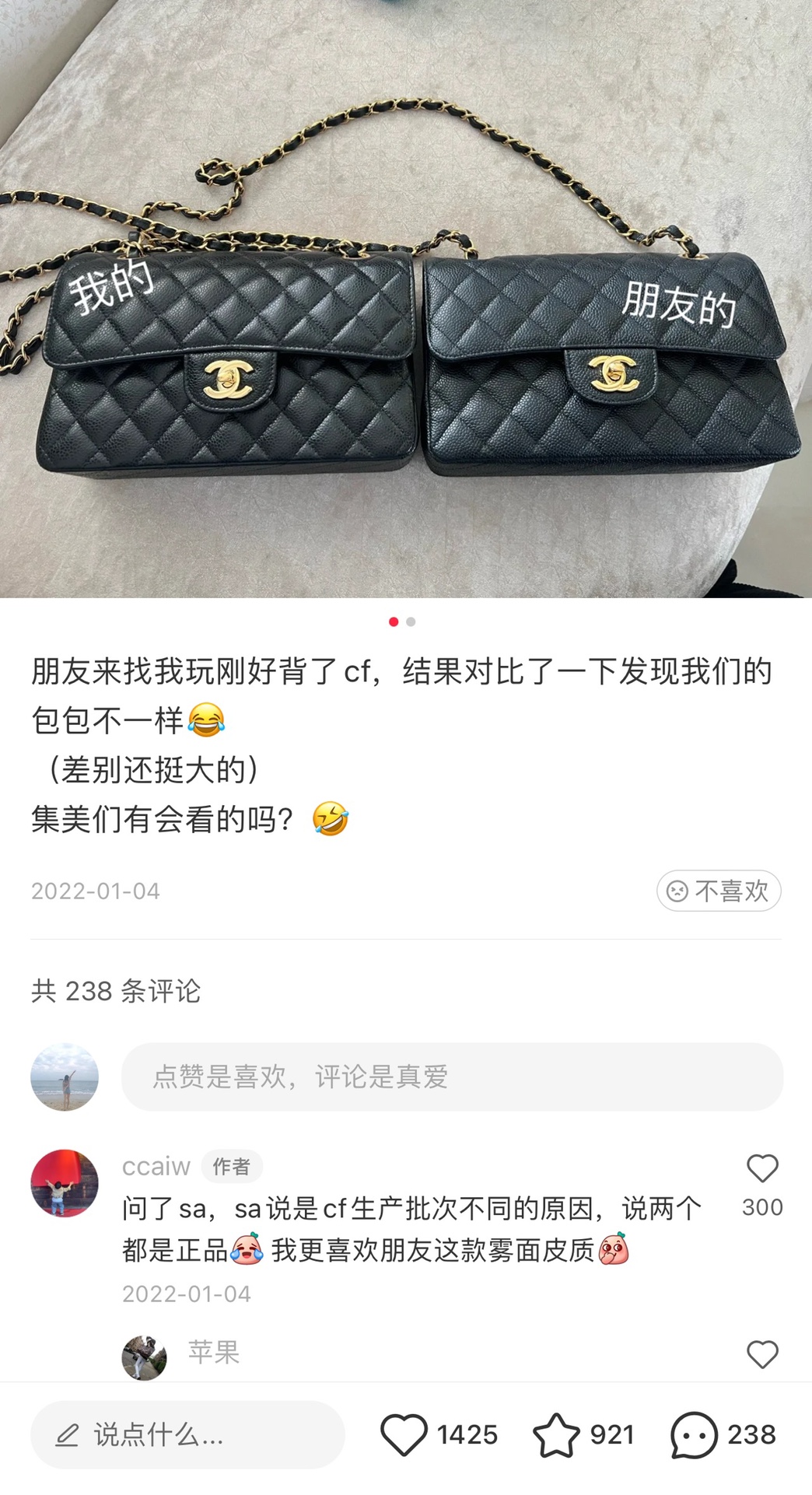Open ccaiw's profile avatar

click(65, 1183)
